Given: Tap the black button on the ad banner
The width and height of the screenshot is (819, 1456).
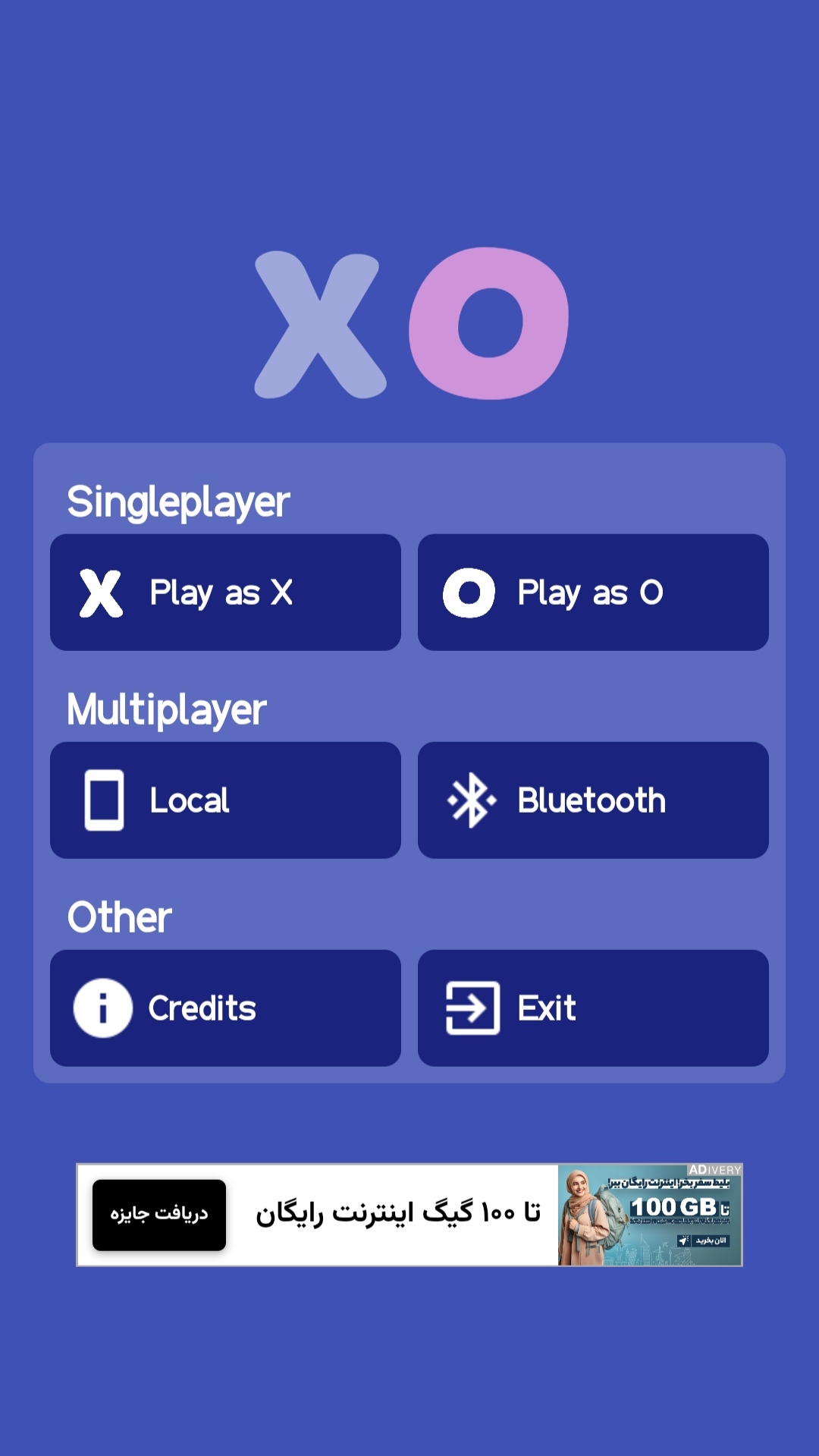Looking at the screenshot, I should [159, 1215].
